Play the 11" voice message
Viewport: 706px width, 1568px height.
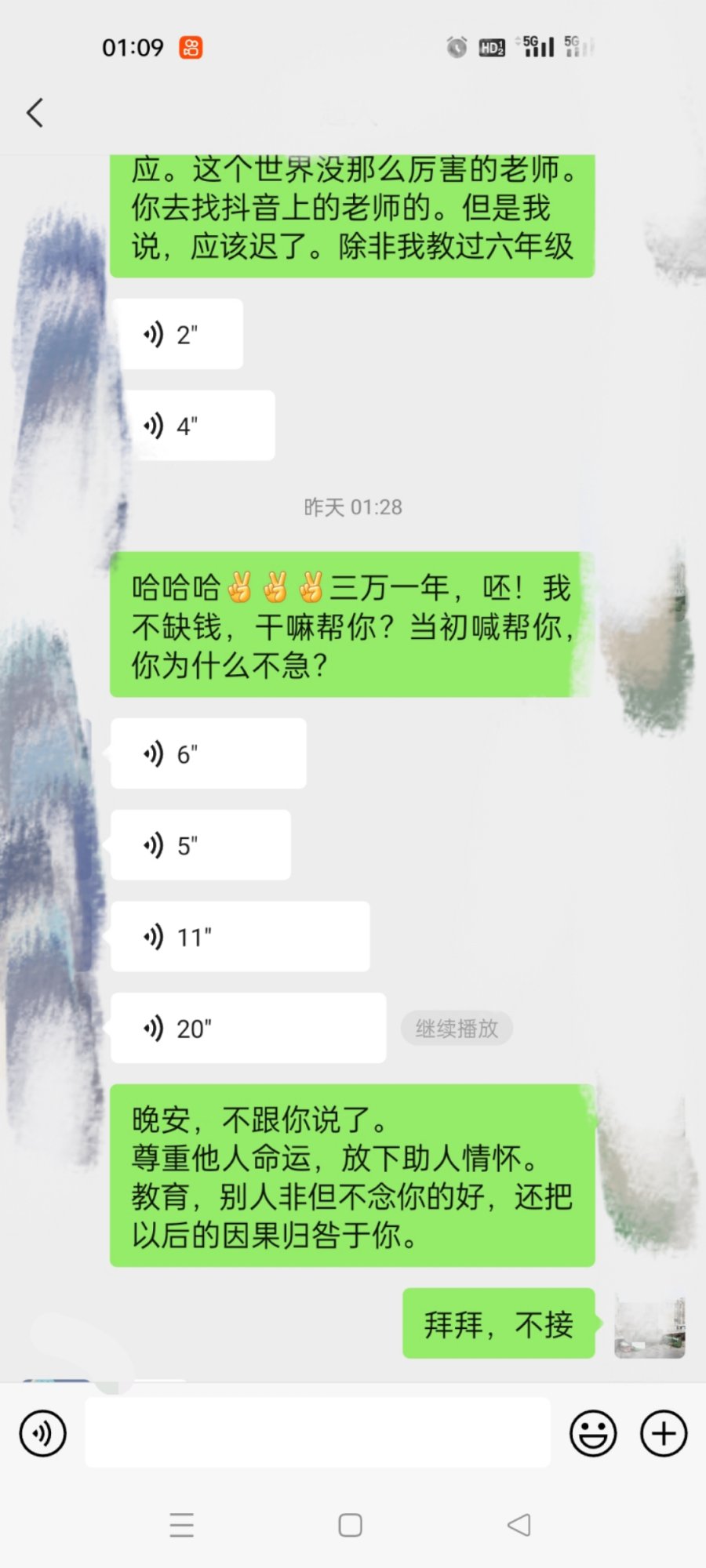[x=240, y=937]
